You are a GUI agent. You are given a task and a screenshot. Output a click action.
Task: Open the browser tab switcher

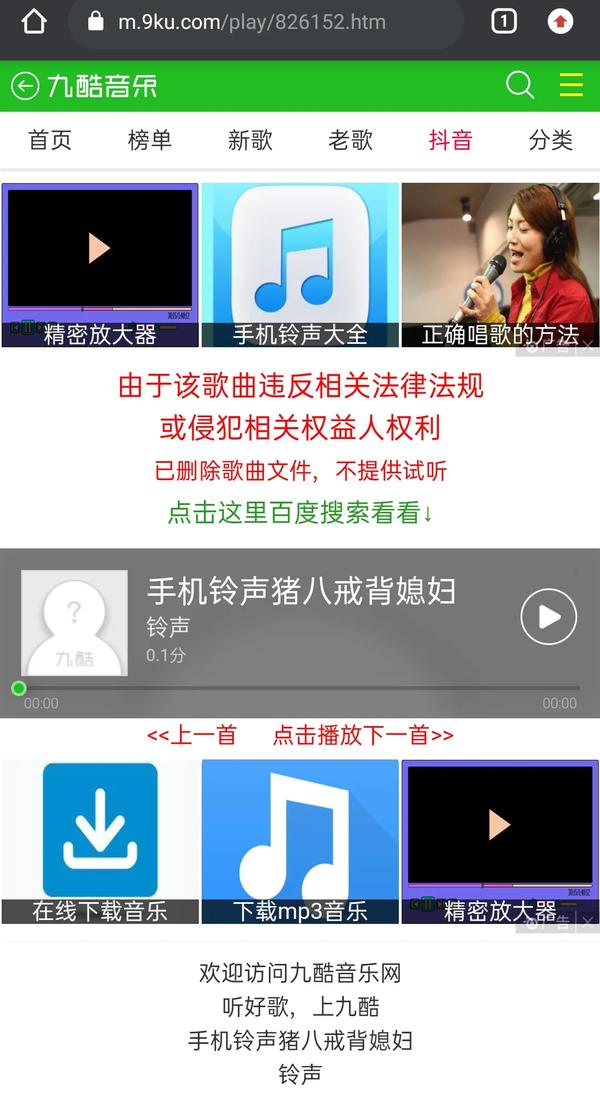[504, 21]
